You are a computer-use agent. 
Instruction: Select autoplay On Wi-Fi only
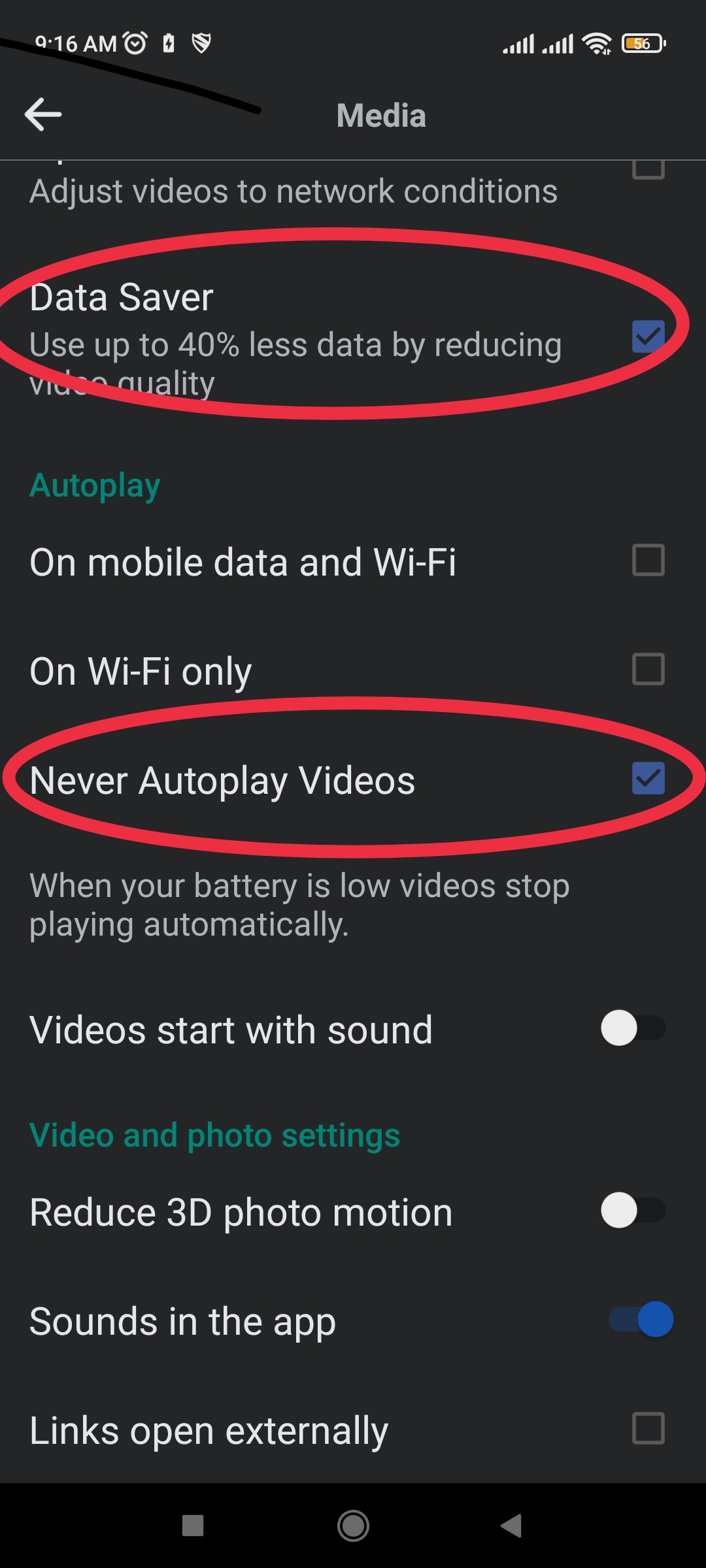coord(648,670)
